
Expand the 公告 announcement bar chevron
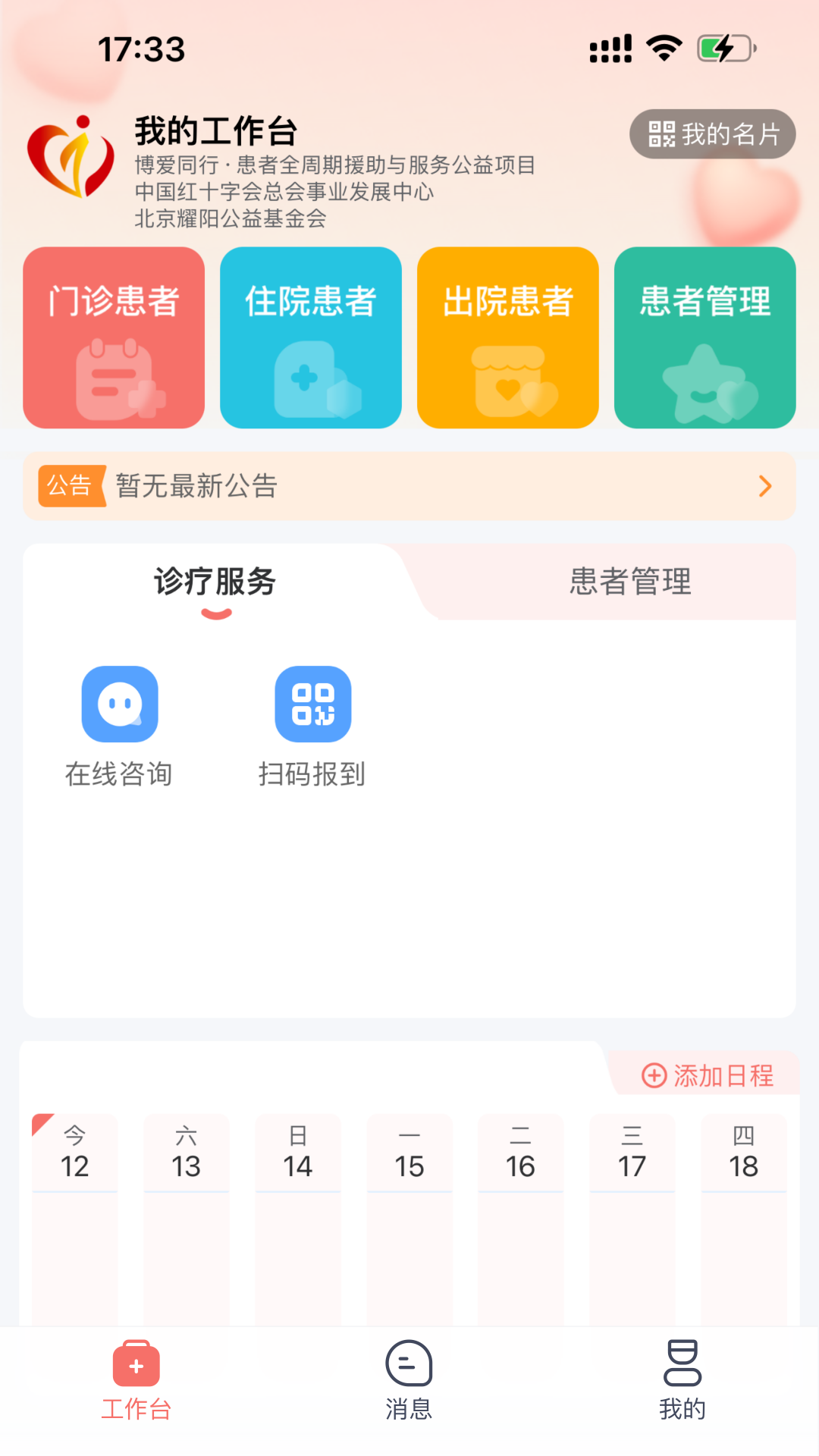tap(765, 486)
